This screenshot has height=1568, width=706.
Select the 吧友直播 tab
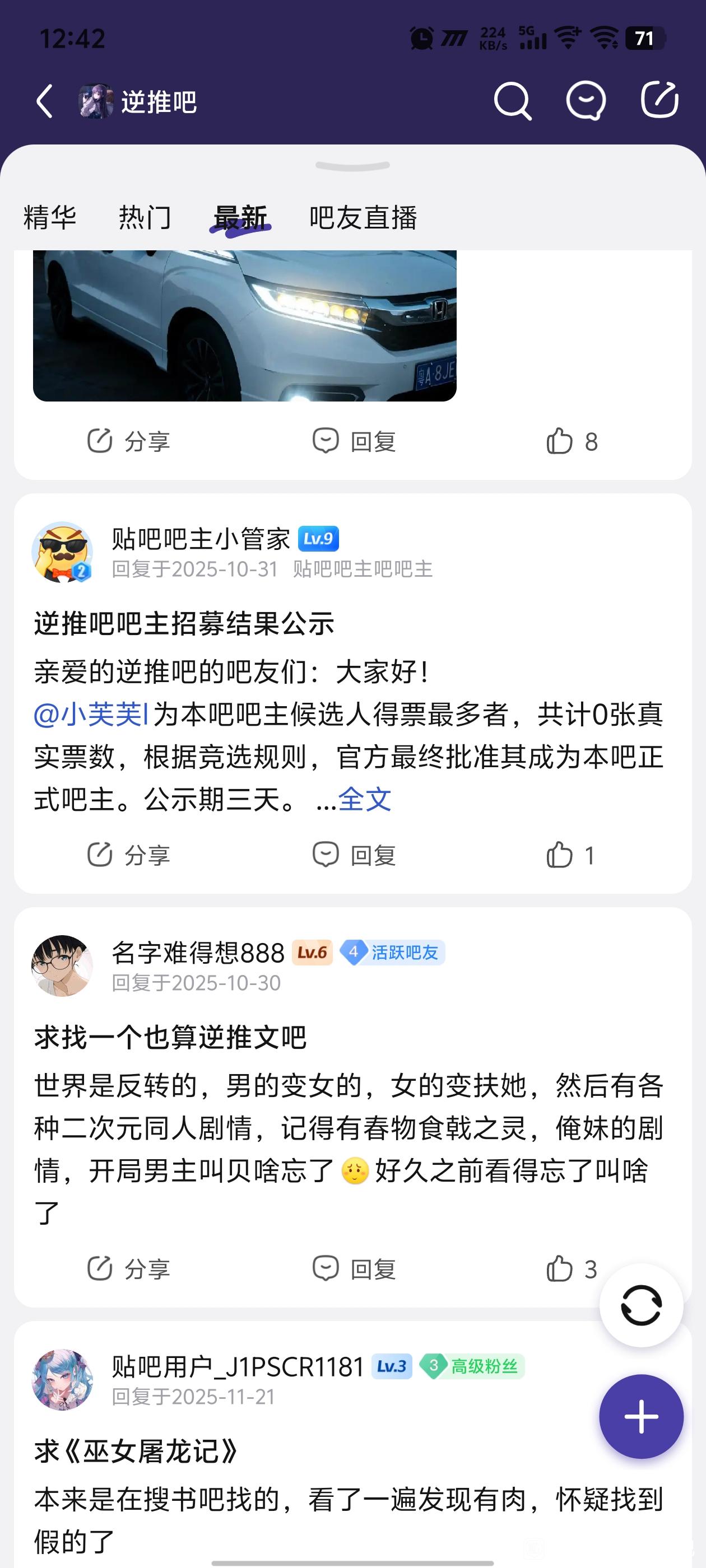click(363, 217)
